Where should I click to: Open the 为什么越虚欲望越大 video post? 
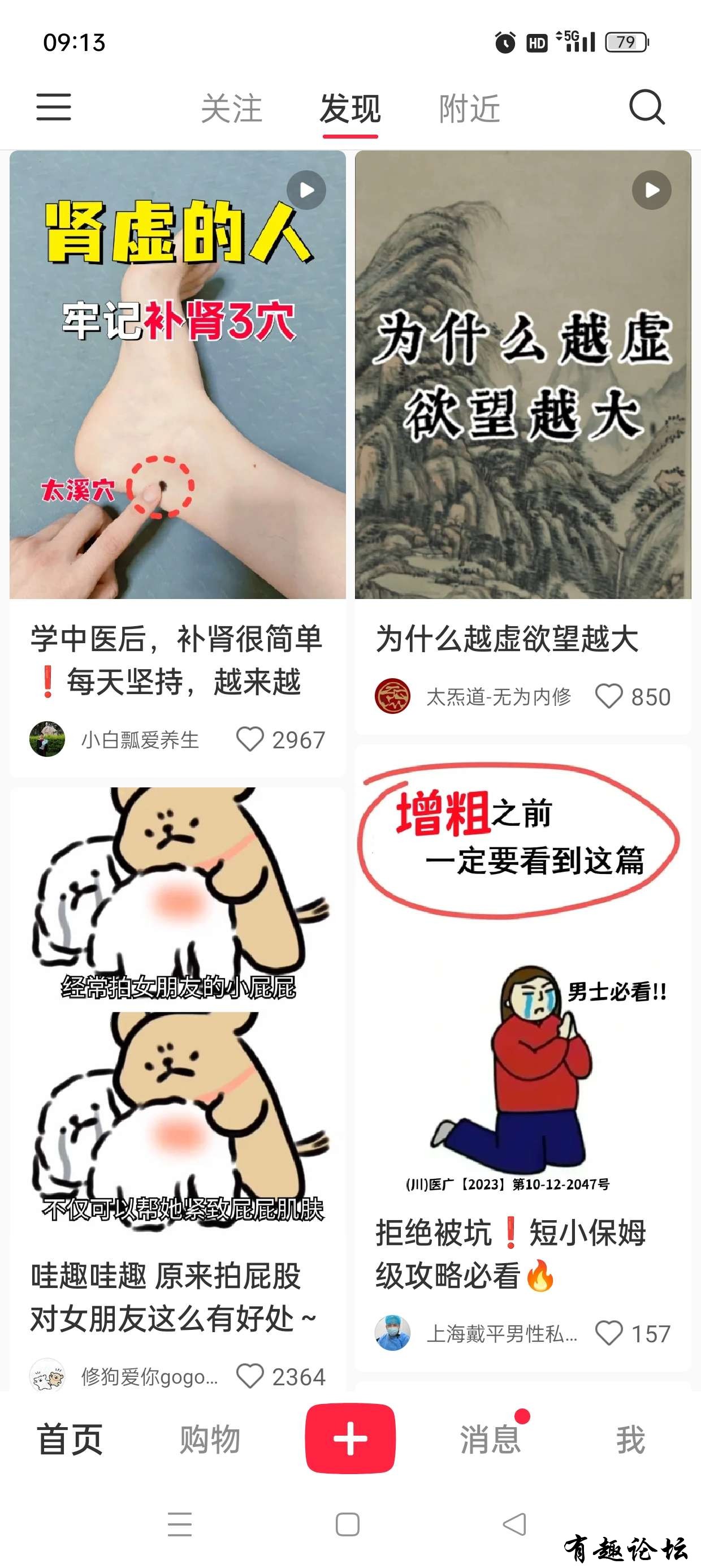pyautogui.click(x=523, y=374)
